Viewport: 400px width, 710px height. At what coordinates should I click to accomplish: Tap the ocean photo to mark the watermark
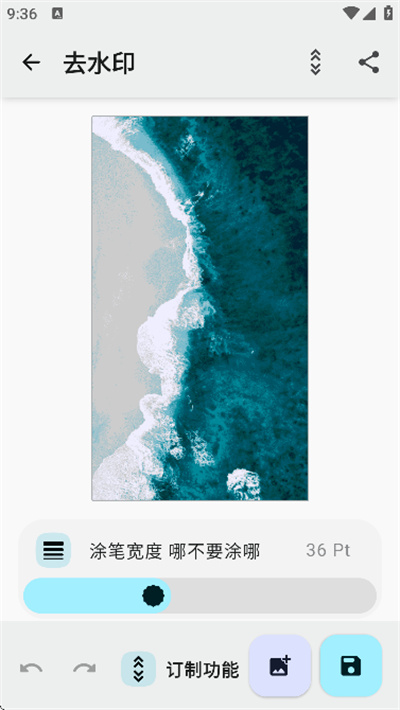(x=200, y=308)
